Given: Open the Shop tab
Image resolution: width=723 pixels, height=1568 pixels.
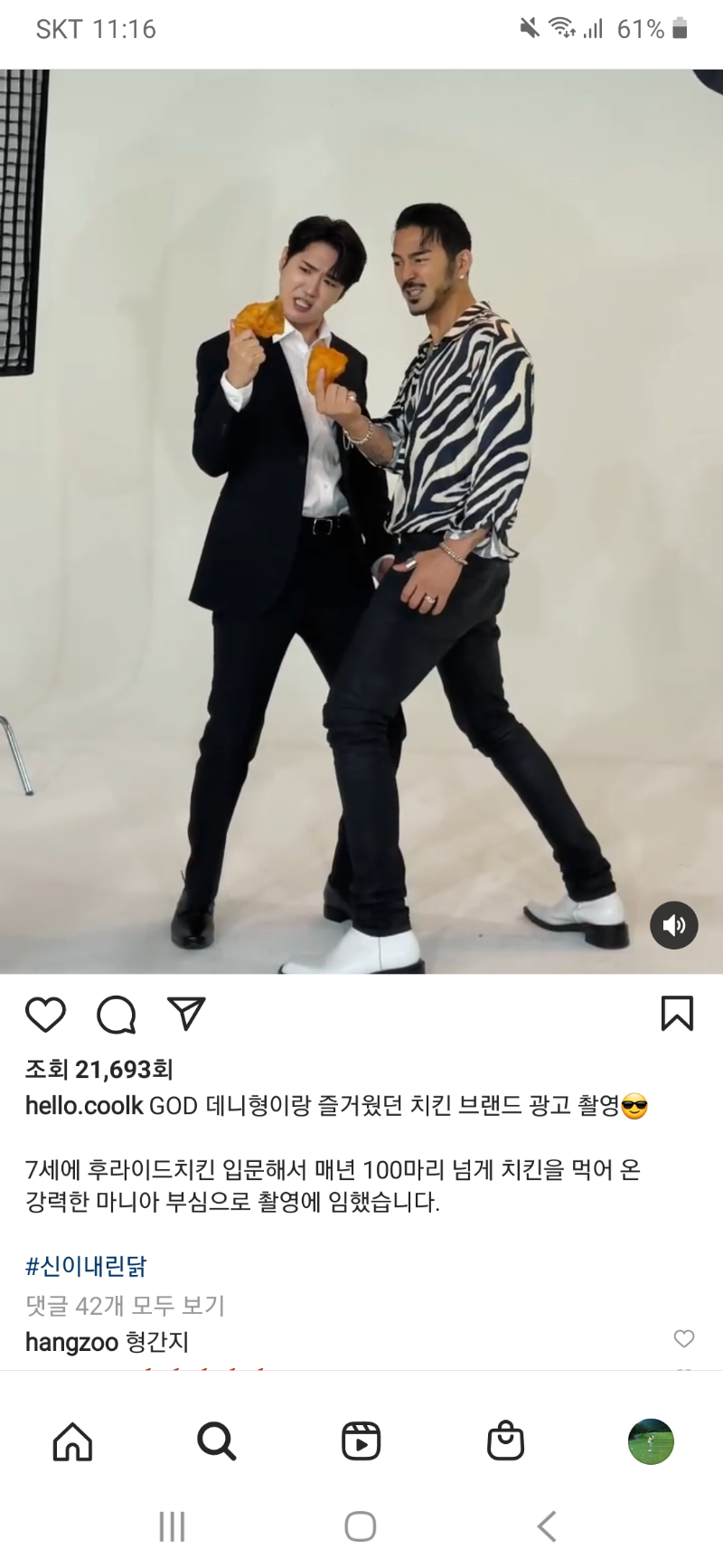Looking at the screenshot, I should pyautogui.click(x=505, y=1442).
